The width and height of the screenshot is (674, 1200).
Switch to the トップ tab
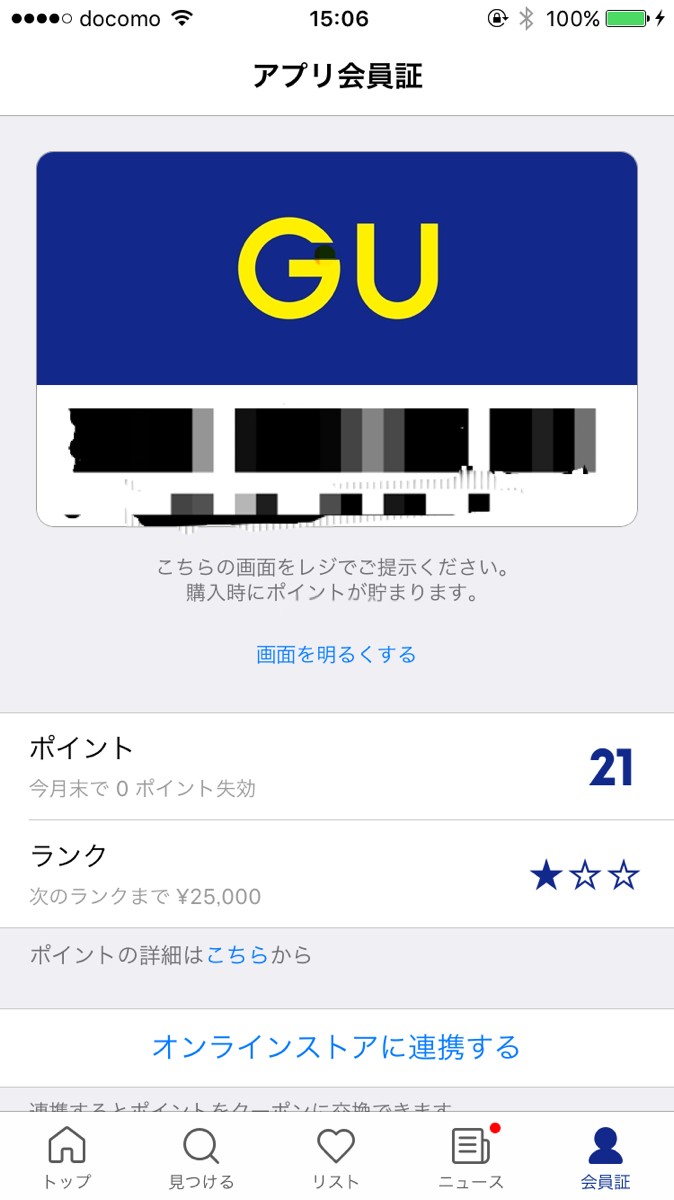tap(67, 1157)
